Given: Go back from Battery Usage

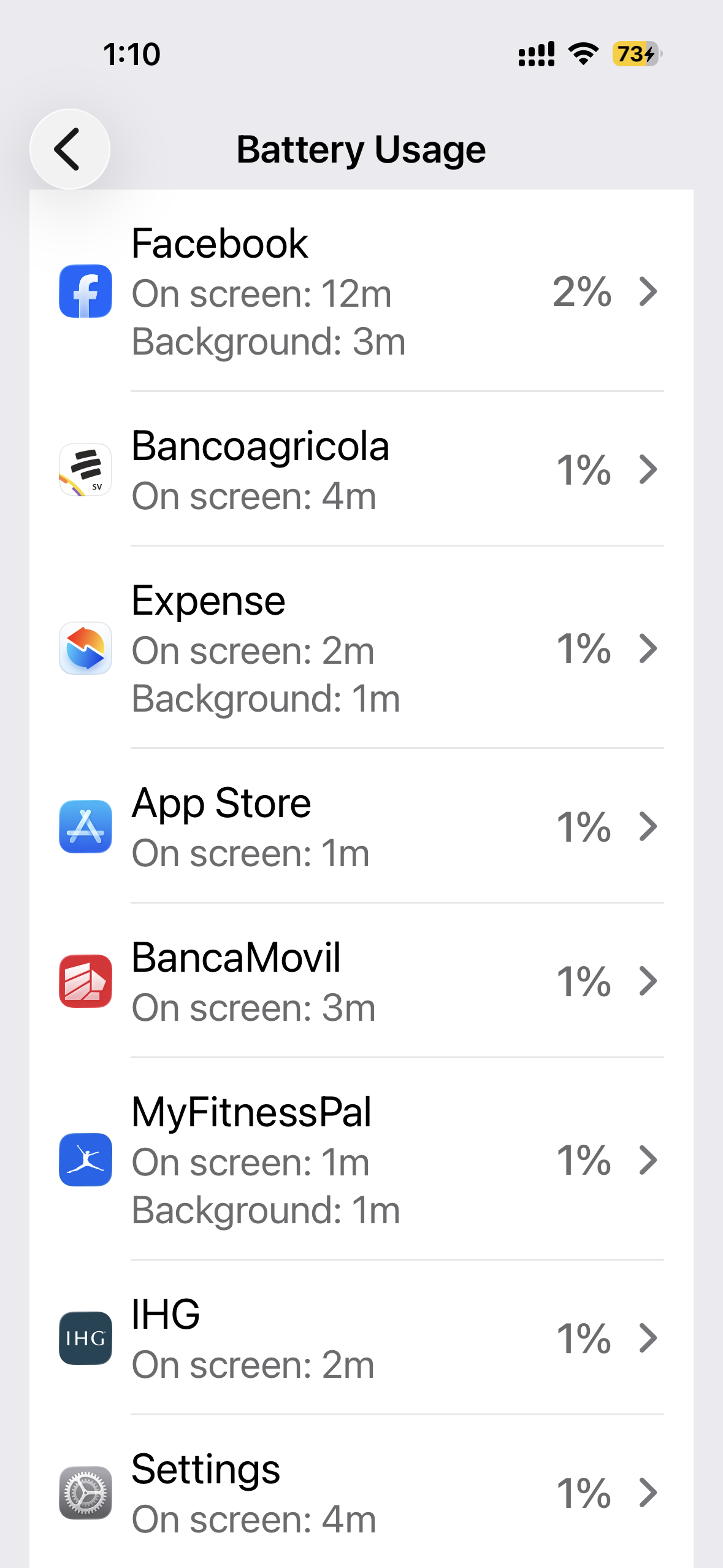Looking at the screenshot, I should (69, 149).
